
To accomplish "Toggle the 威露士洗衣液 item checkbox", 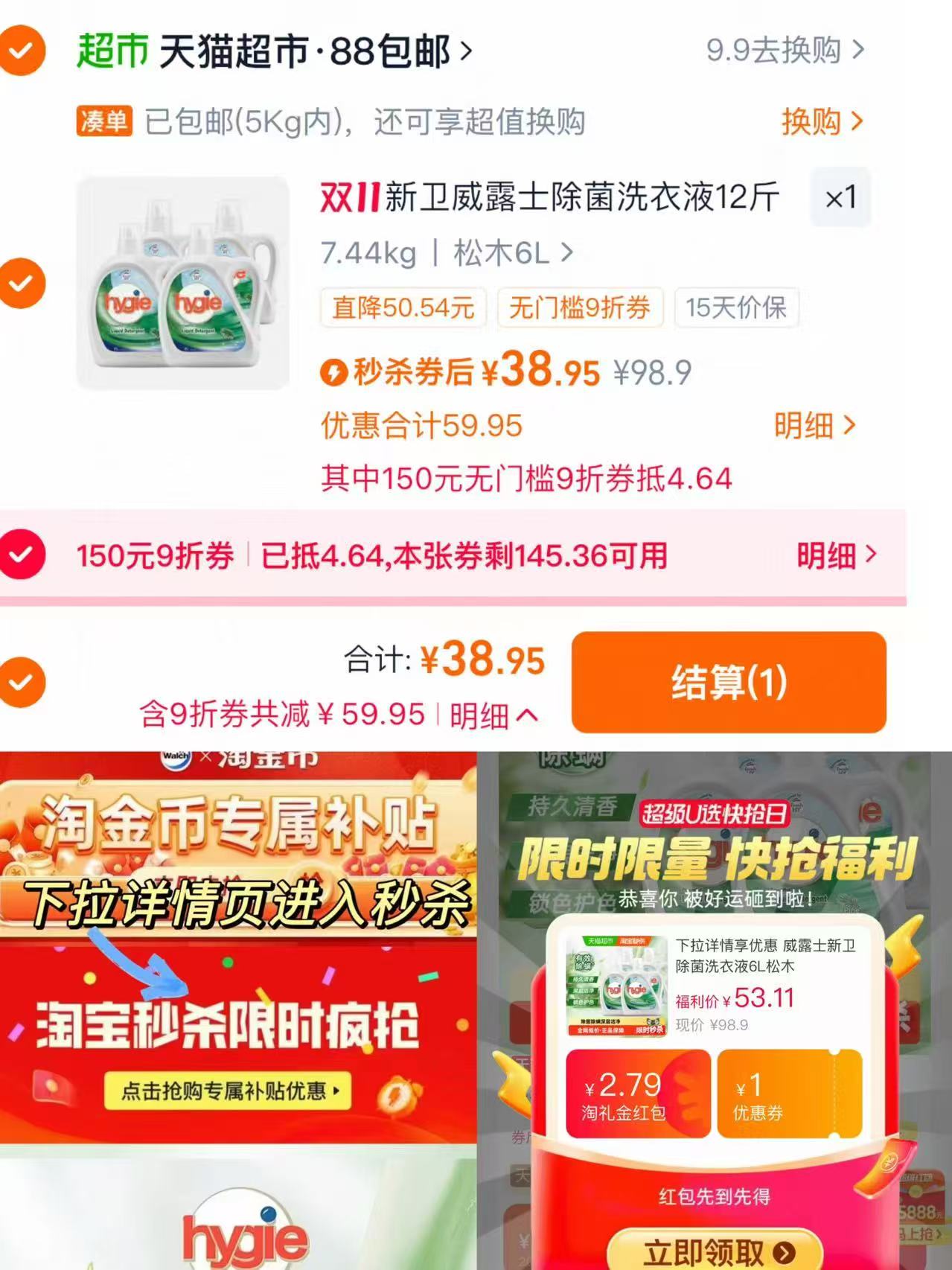I will pos(25,283).
